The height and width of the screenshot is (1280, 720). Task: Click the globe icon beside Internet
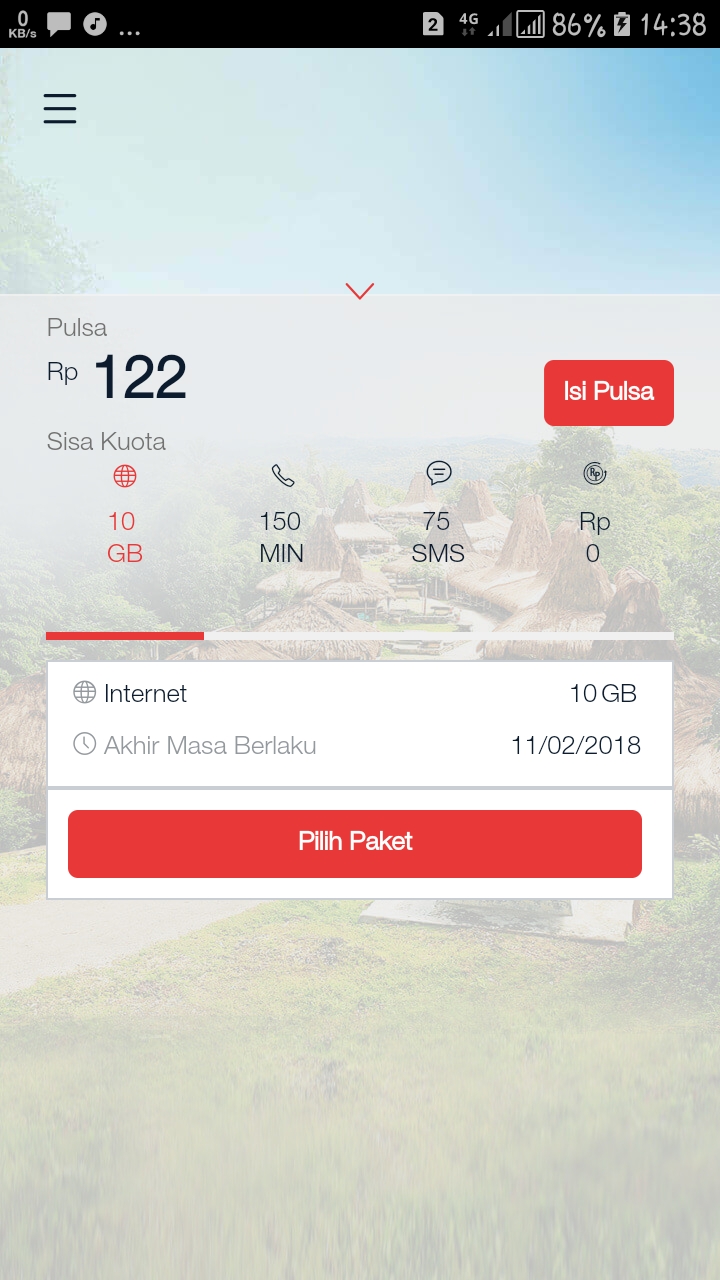(x=86, y=693)
